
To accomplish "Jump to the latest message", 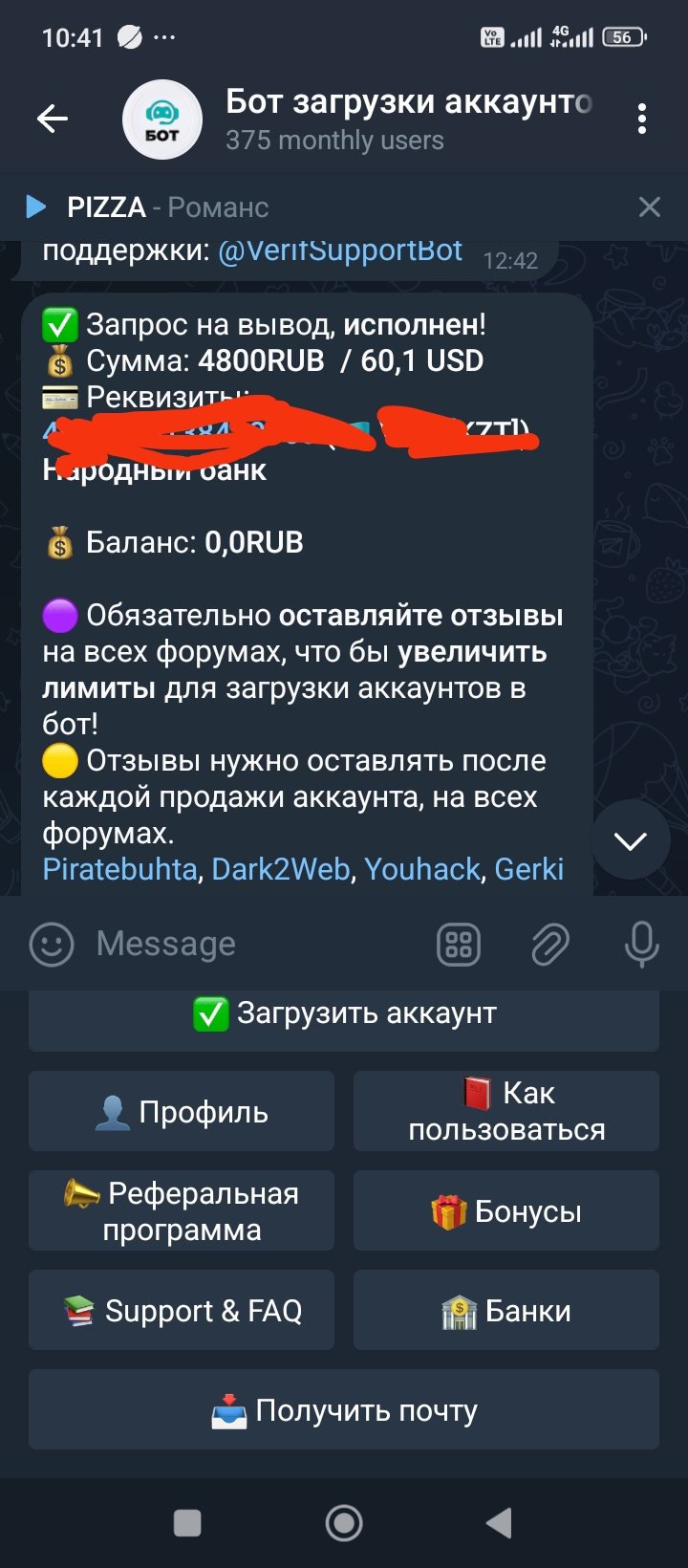I will click(631, 840).
